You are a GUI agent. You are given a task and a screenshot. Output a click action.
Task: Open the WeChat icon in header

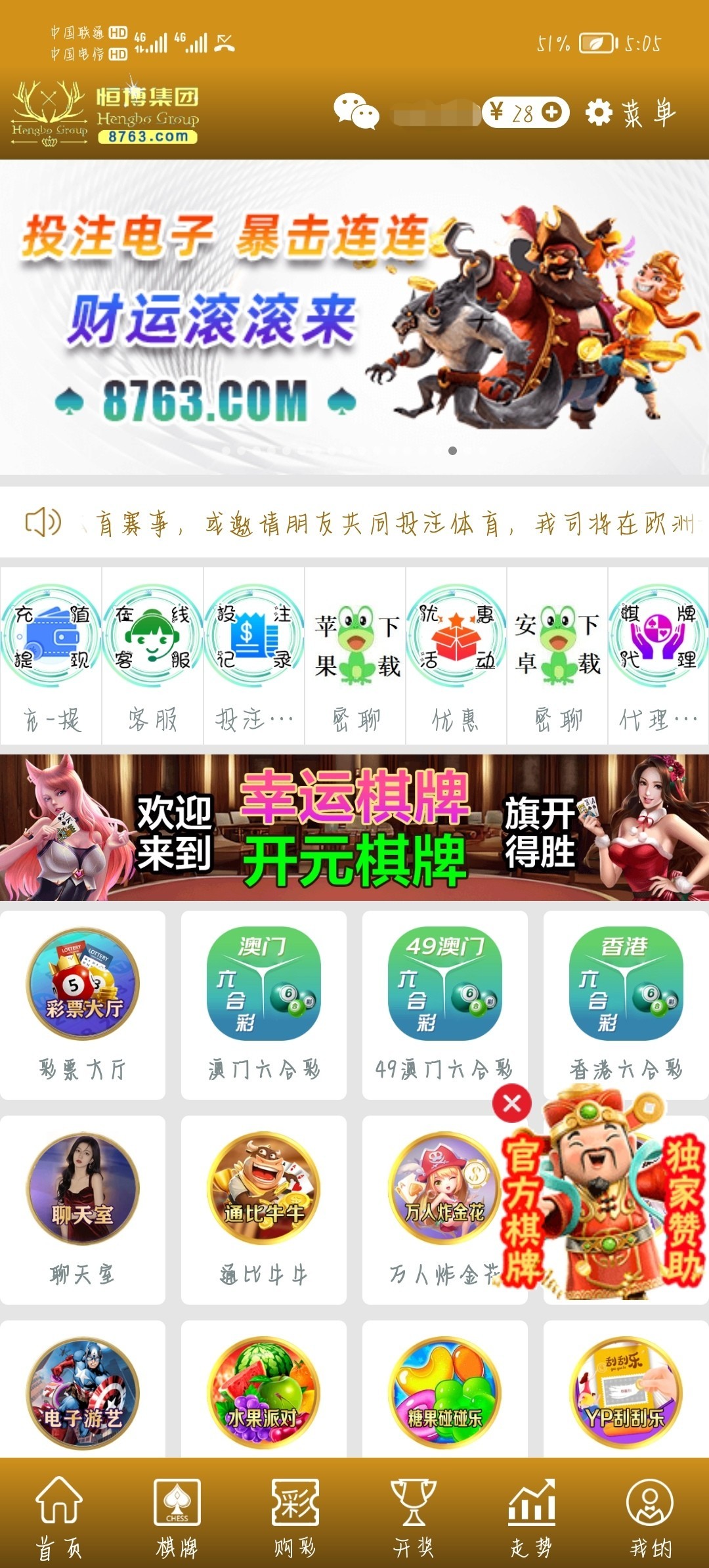[x=356, y=112]
